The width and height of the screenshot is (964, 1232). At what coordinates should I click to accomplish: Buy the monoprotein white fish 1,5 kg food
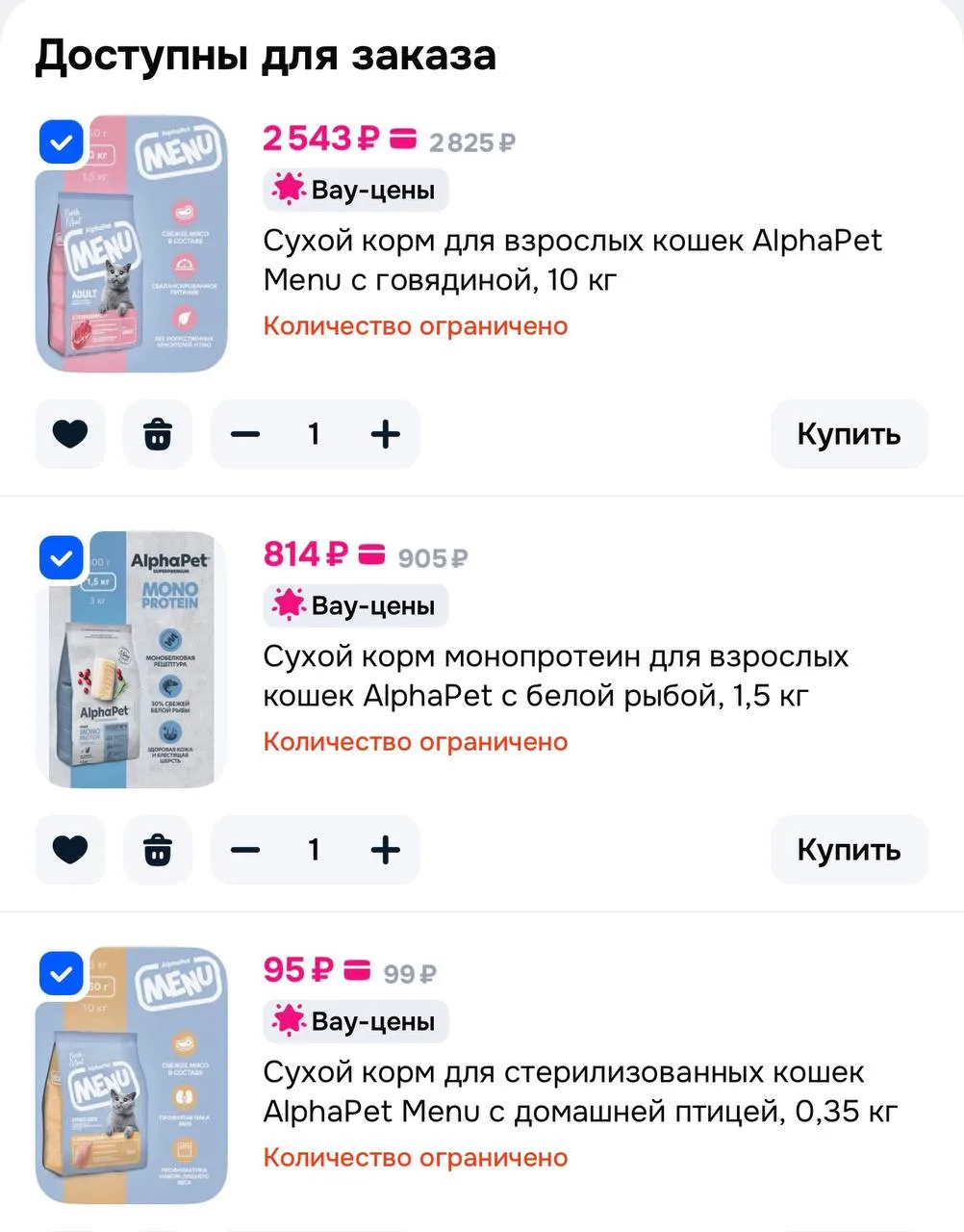(x=849, y=850)
